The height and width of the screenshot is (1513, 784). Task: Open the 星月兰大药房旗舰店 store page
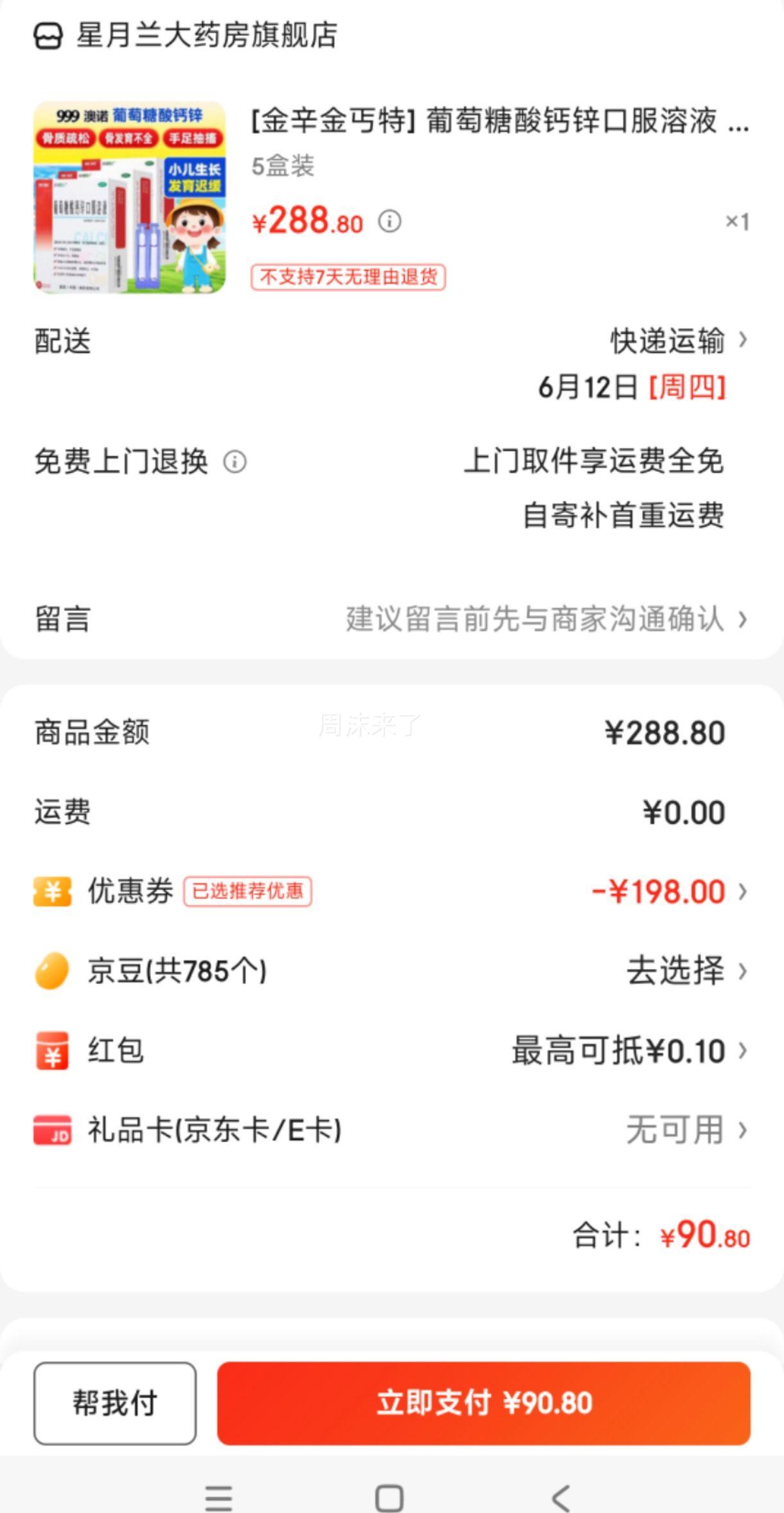click(x=206, y=35)
